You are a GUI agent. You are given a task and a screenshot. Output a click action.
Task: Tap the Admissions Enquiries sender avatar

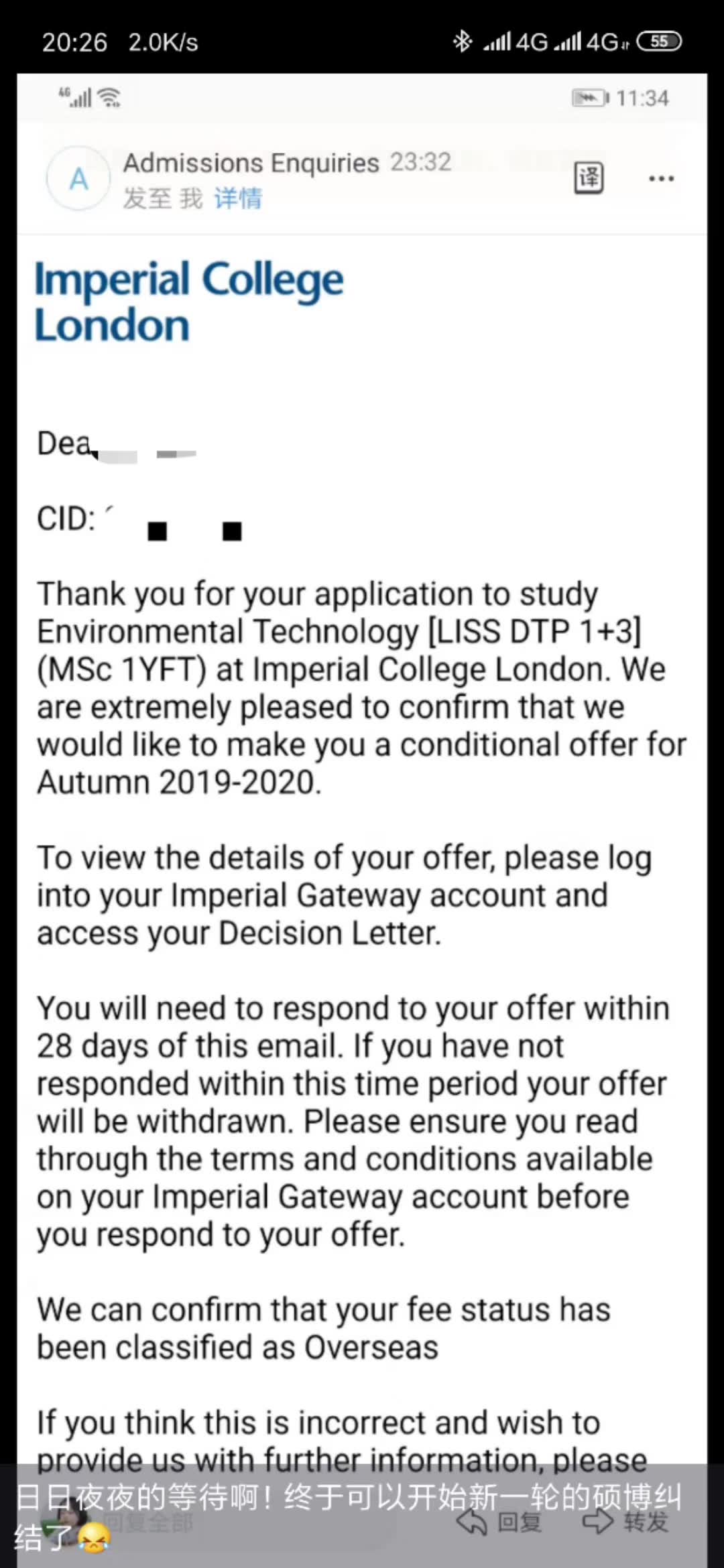78,179
